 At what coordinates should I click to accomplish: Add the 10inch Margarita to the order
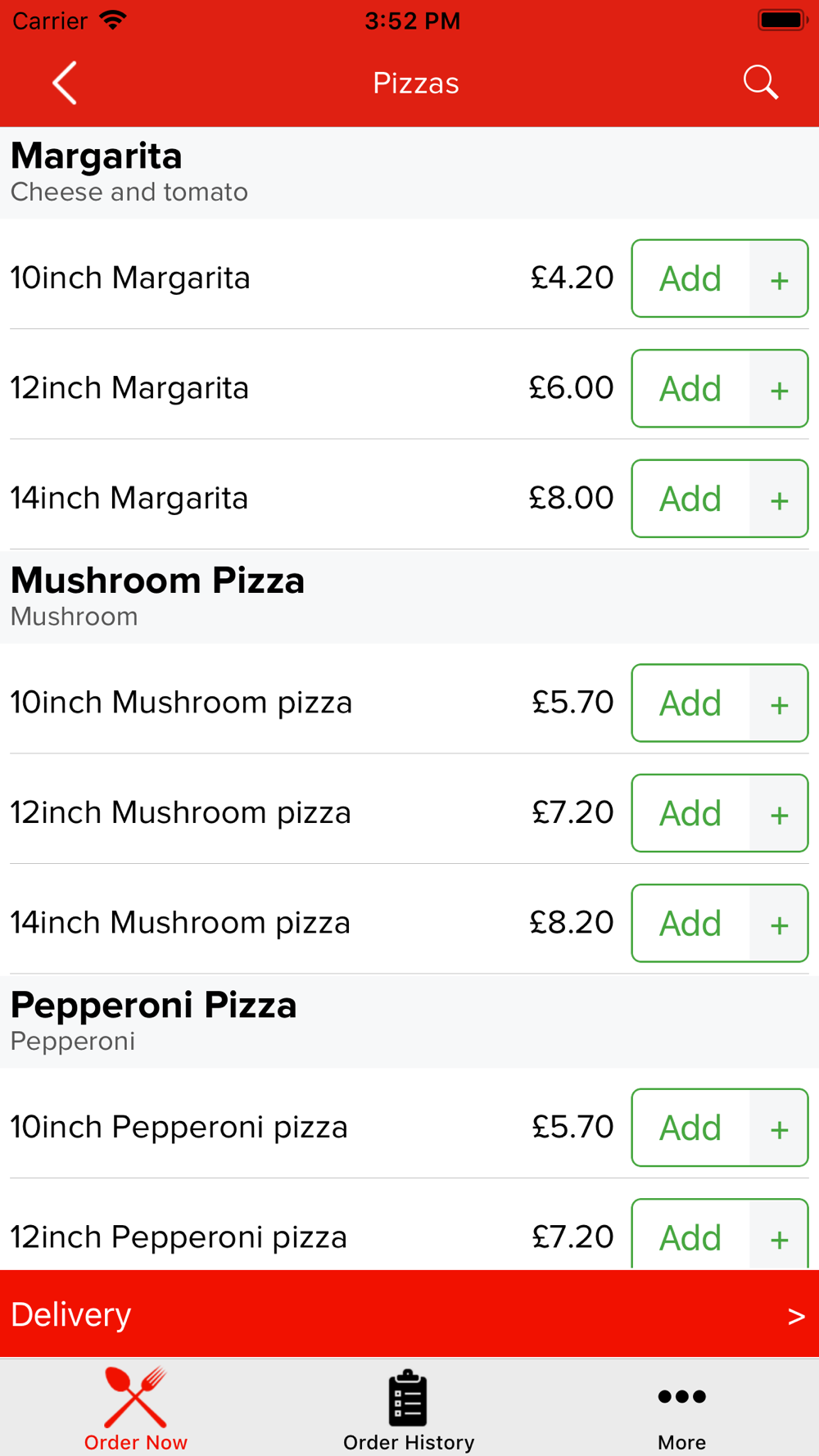tap(719, 278)
